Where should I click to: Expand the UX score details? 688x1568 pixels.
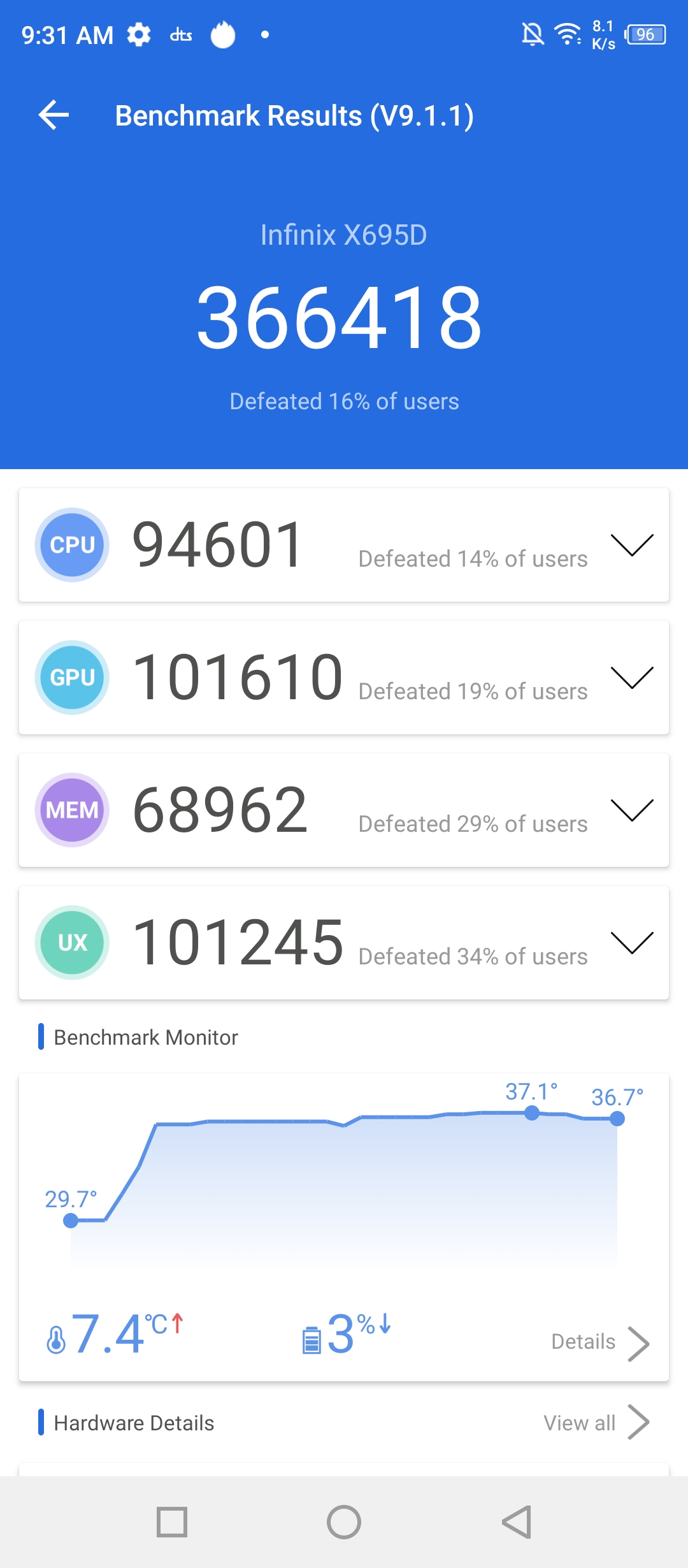point(631,943)
